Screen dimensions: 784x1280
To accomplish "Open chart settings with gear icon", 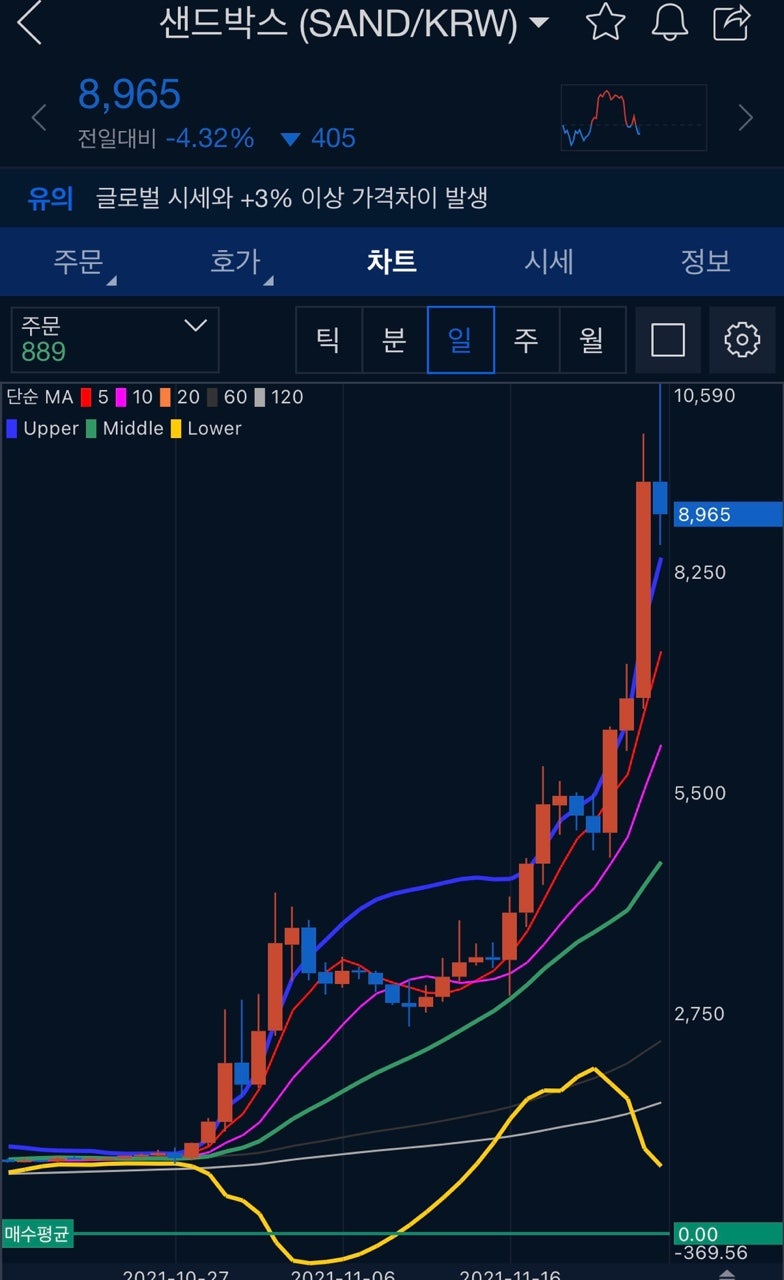I will (x=740, y=340).
